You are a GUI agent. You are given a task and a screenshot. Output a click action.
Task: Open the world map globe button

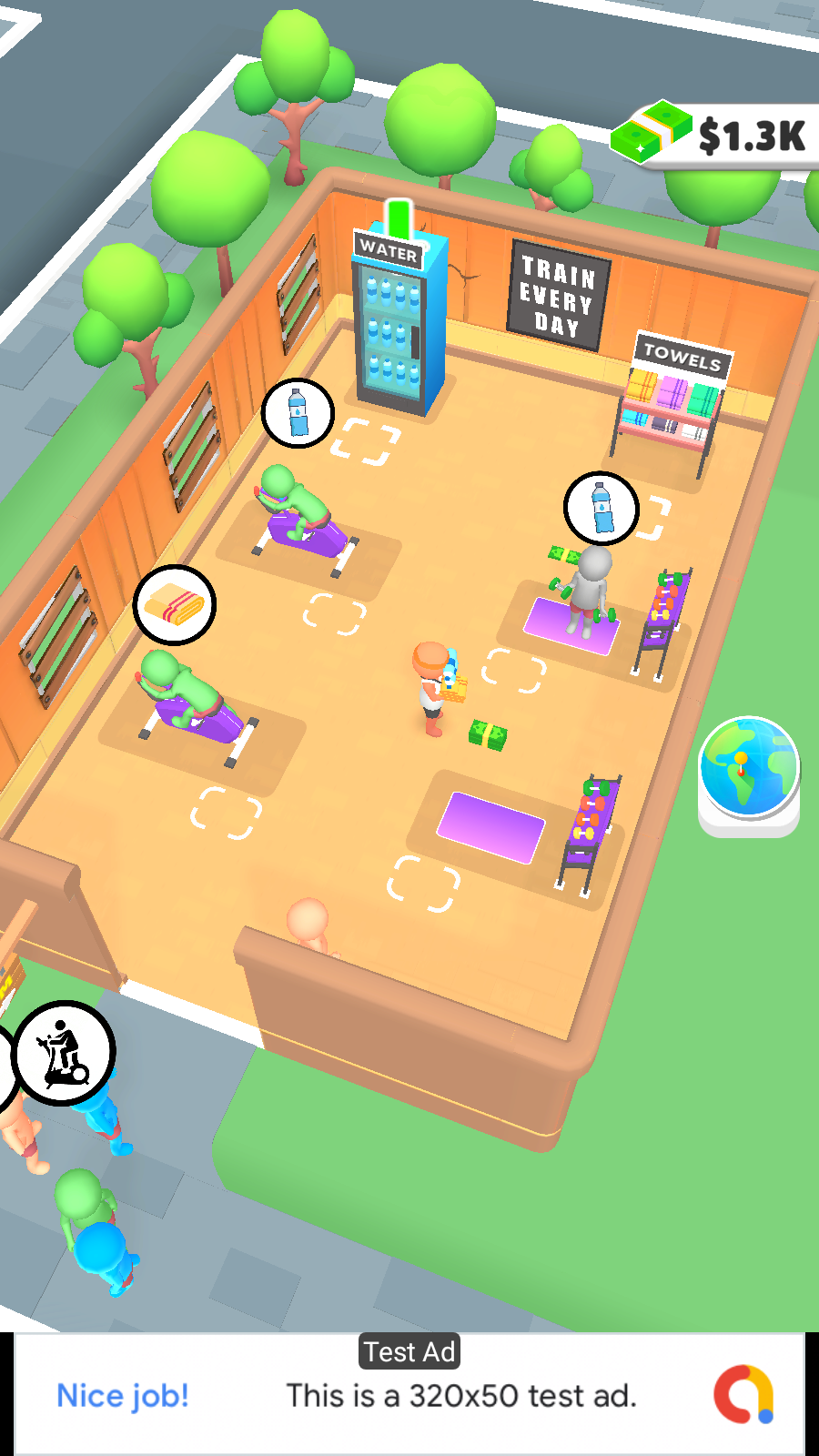tap(749, 775)
